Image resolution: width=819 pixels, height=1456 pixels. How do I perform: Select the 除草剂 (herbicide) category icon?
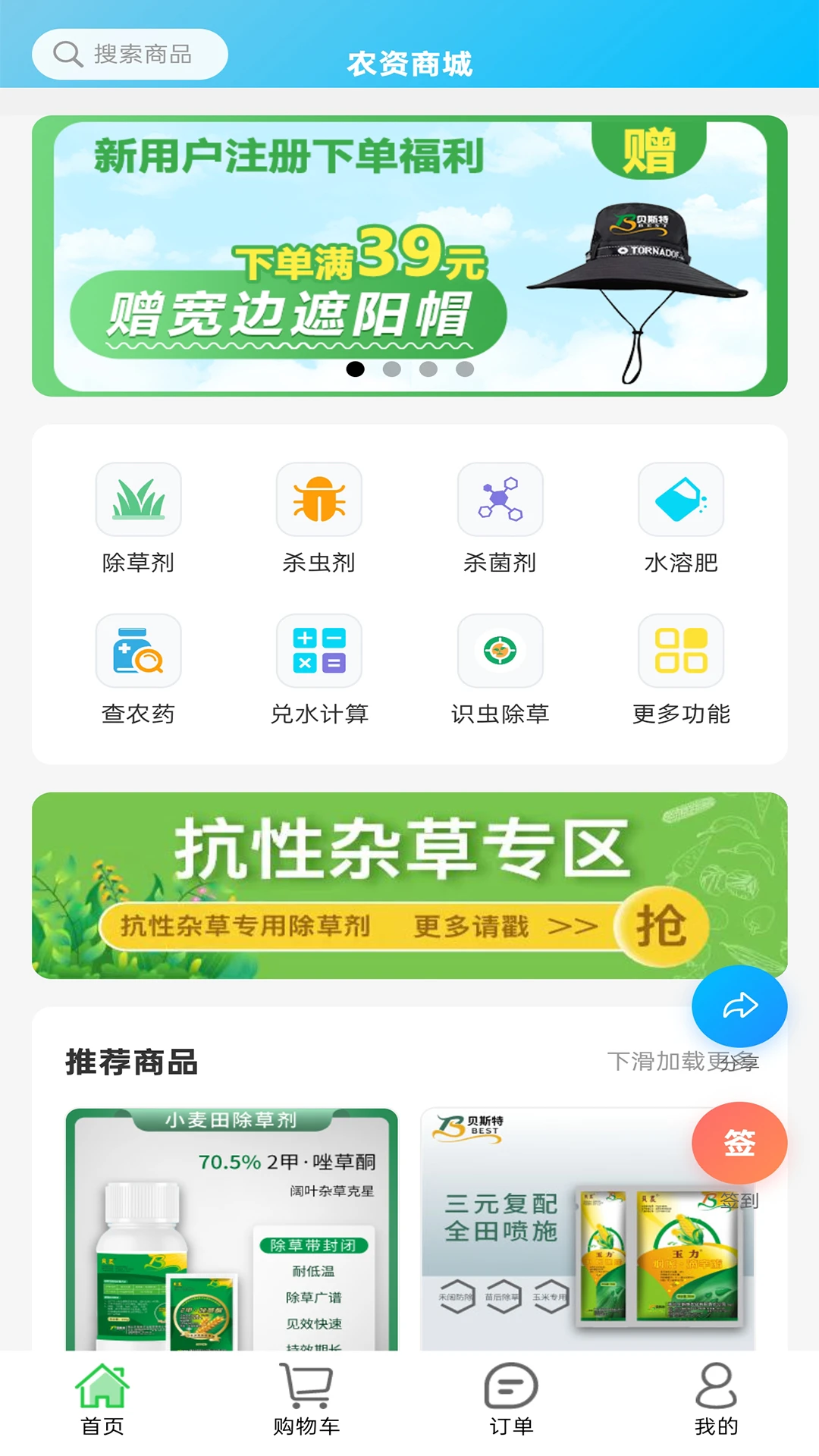point(138,500)
